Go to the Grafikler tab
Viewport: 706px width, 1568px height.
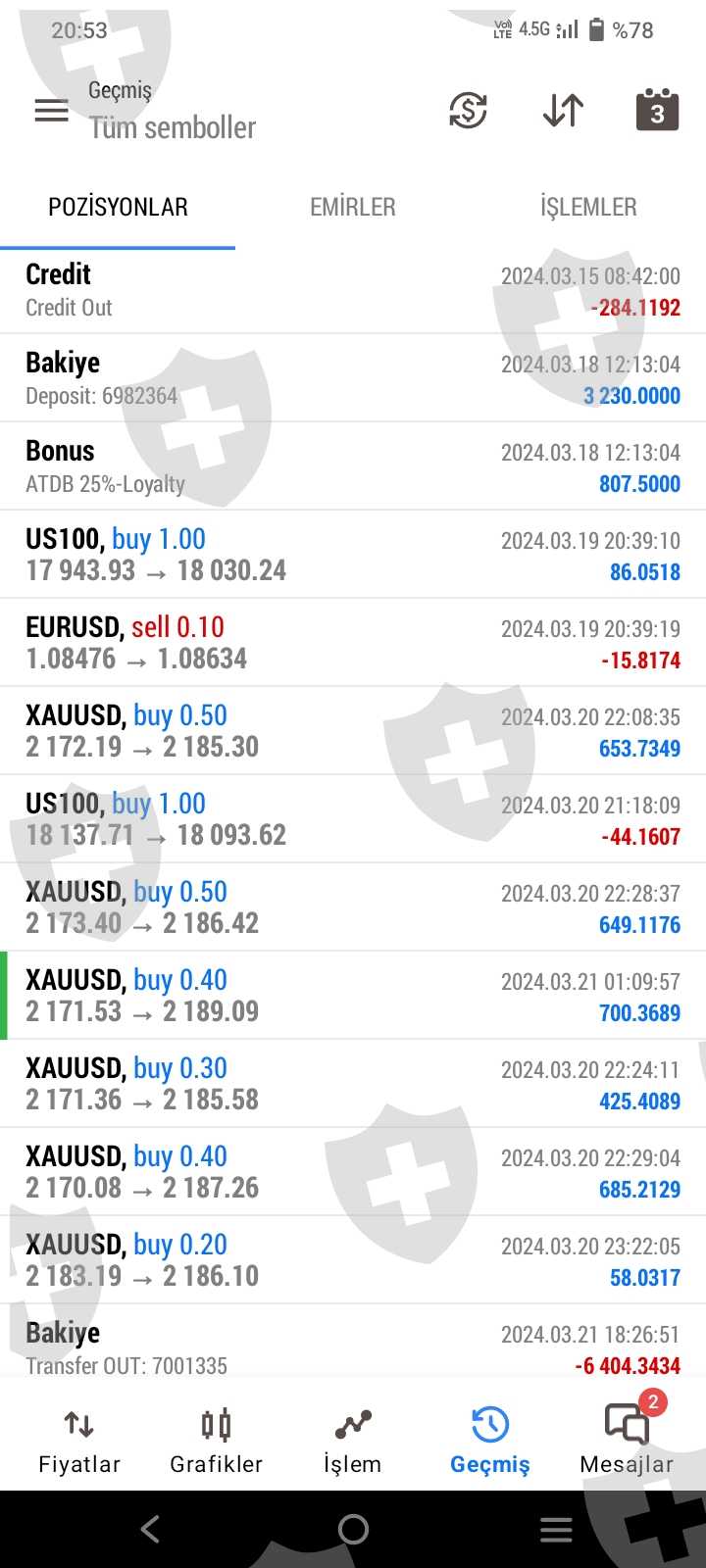pyautogui.click(x=216, y=1439)
